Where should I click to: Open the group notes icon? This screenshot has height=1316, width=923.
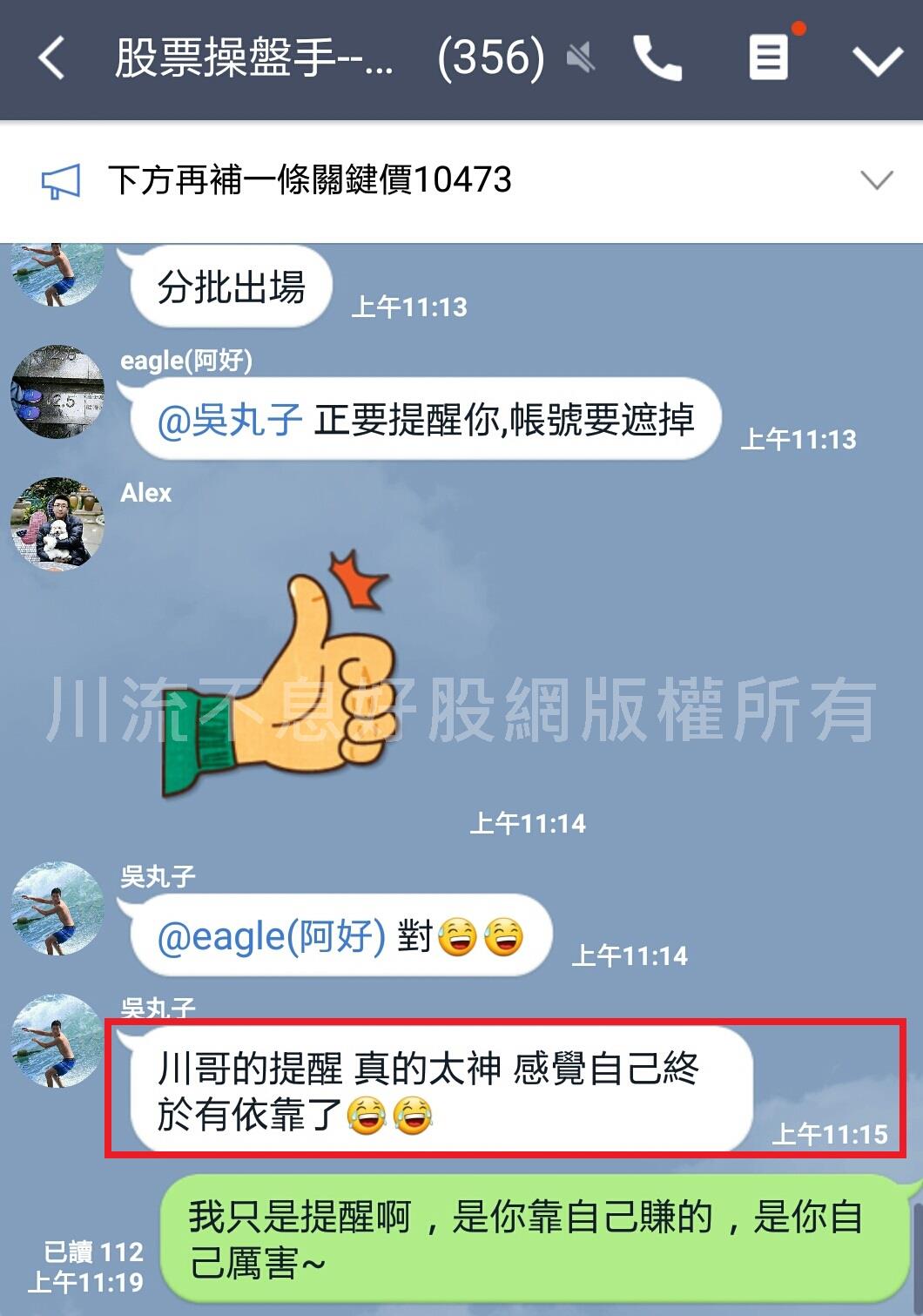coord(769,59)
